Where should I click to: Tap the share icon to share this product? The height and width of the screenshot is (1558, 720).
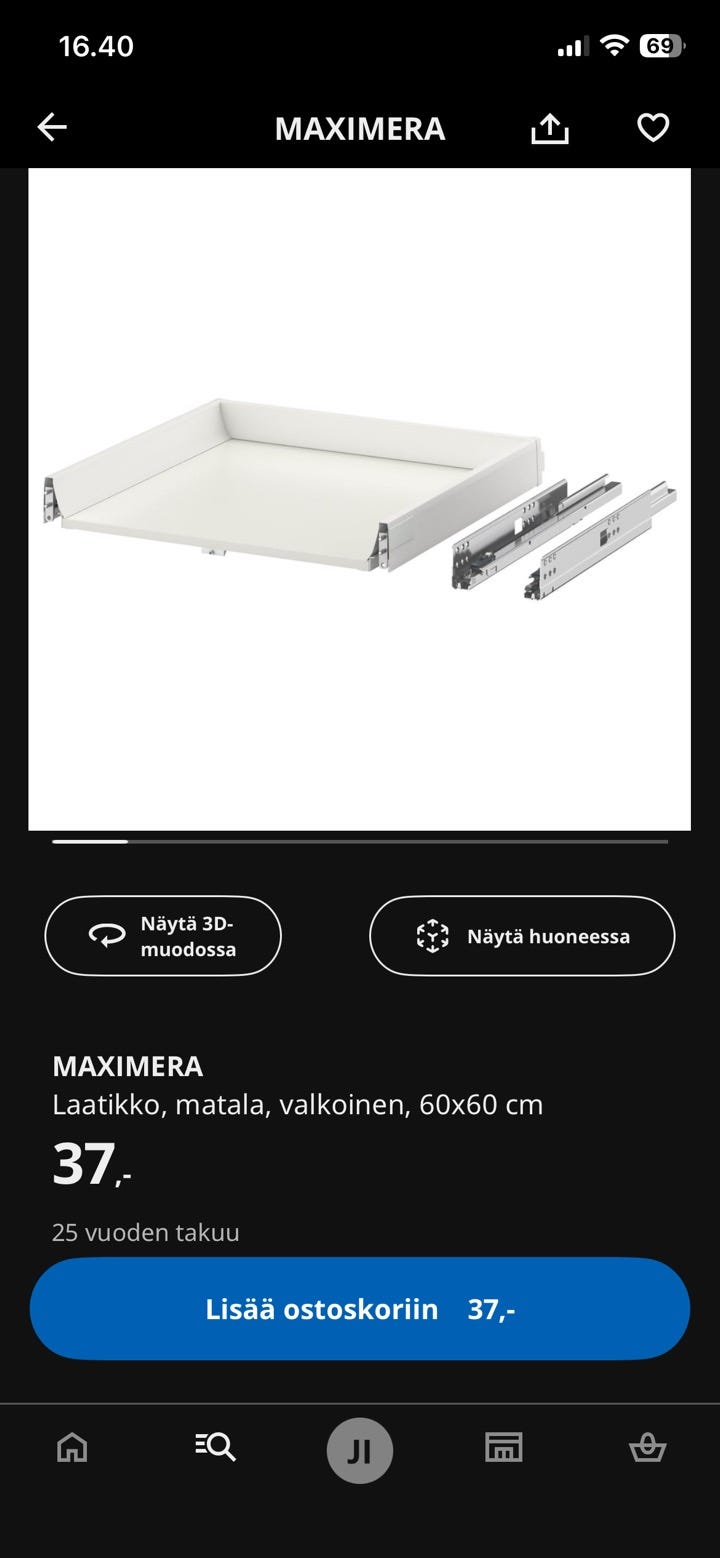coord(549,128)
